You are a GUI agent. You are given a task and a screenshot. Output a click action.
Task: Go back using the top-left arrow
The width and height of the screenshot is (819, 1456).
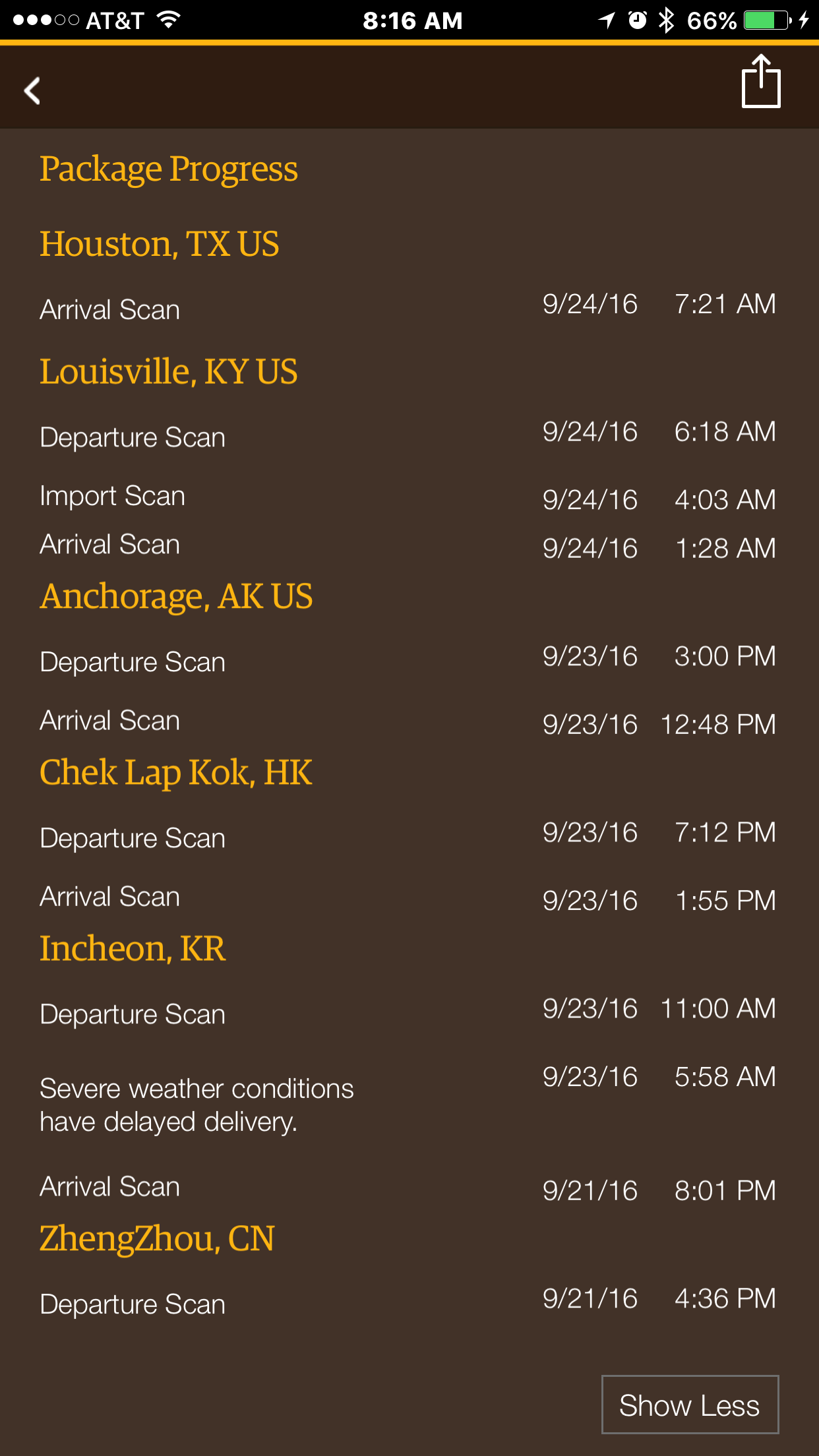32,90
